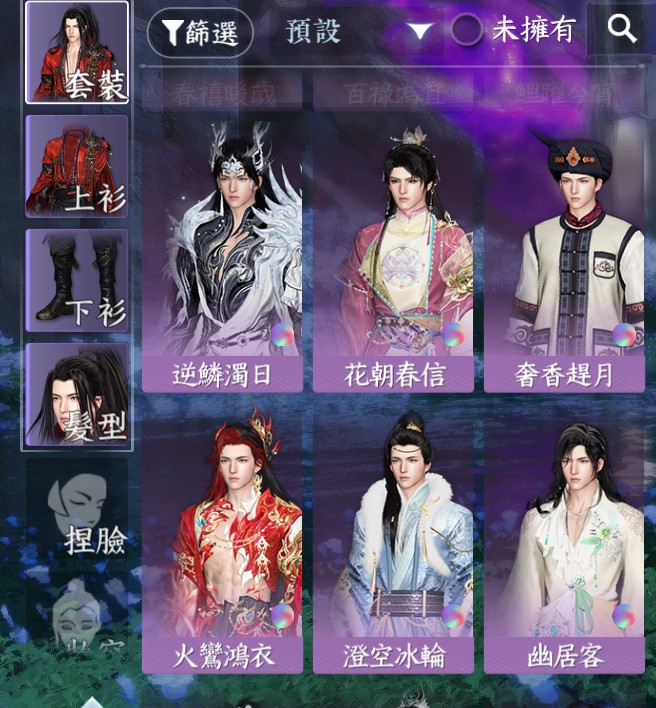
Task: Switch to the 套裝 category
Action: (x=77, y=52)
